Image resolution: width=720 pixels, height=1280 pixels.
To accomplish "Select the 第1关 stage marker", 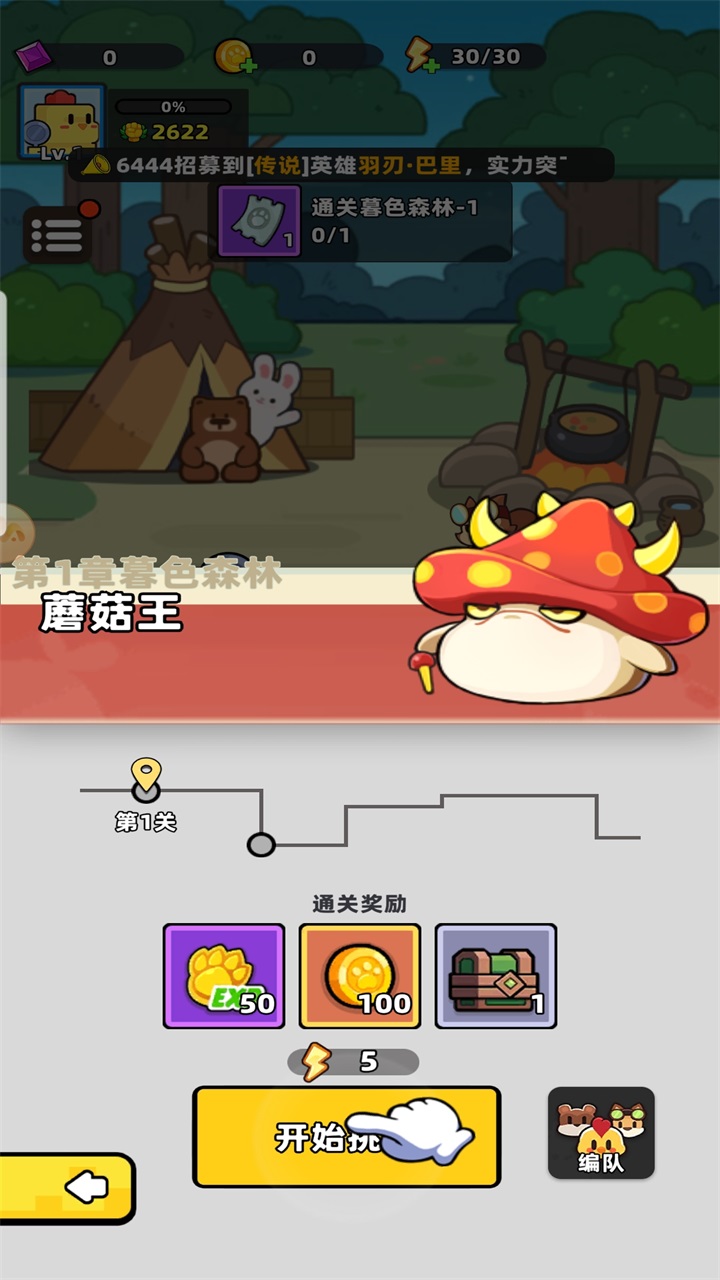I will coord(146,792).
